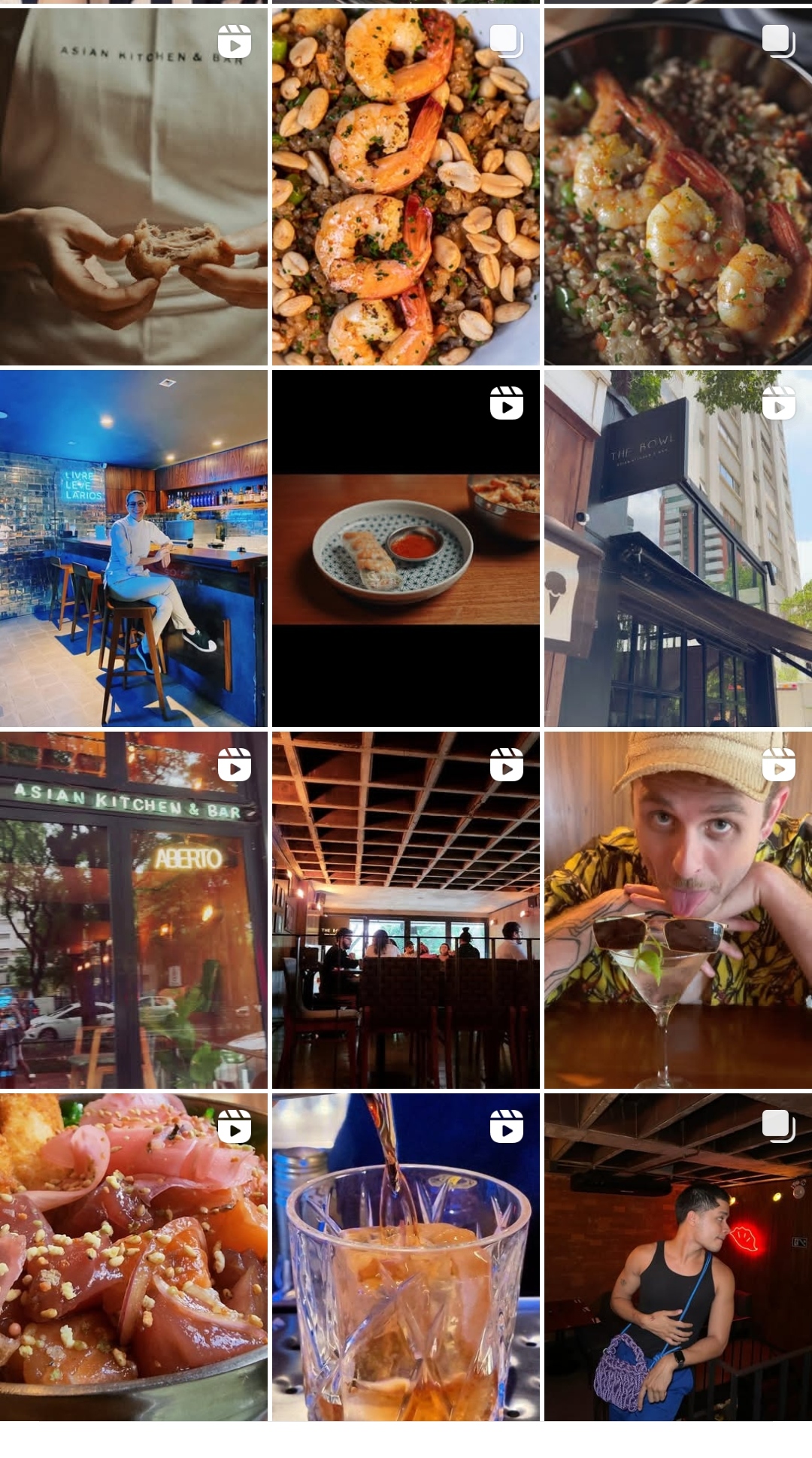
Task: Play the reel showing the neon Aberto sign
Action: (x=134, y=910)
